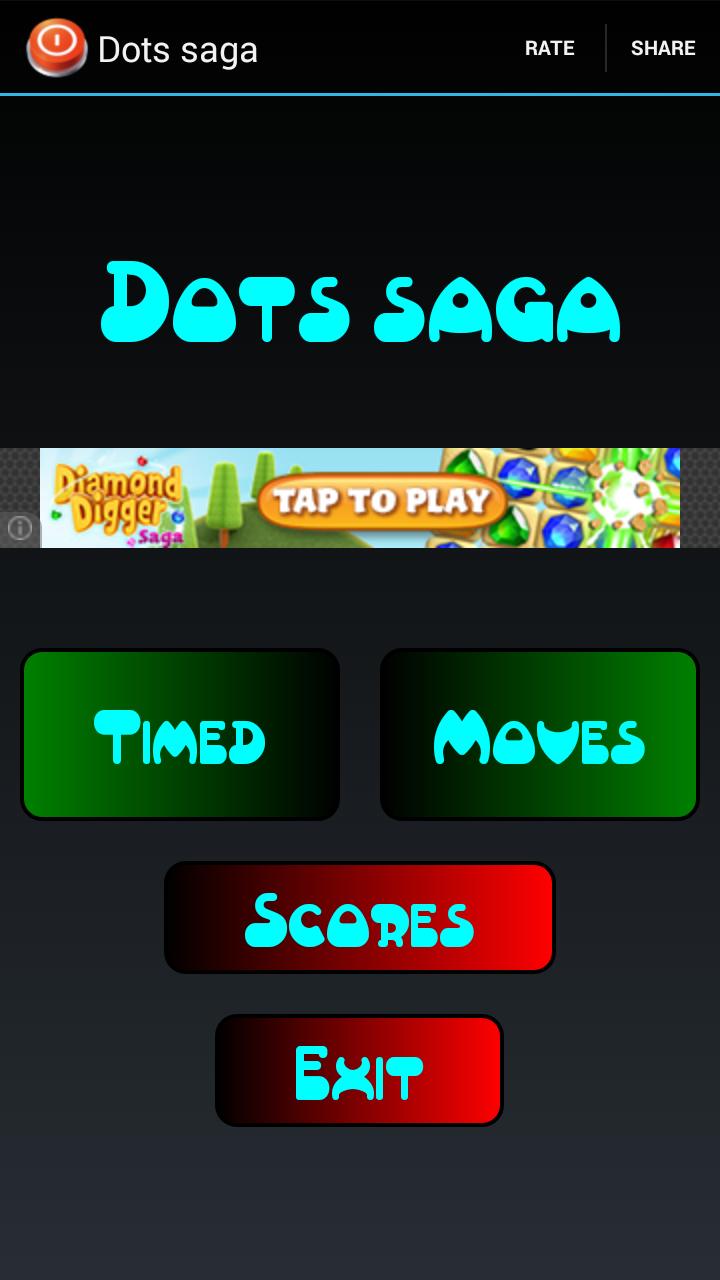Open the Scores screen
Image resolution: width=720 pixels, height=1280 pixels.
pos(359,918)
